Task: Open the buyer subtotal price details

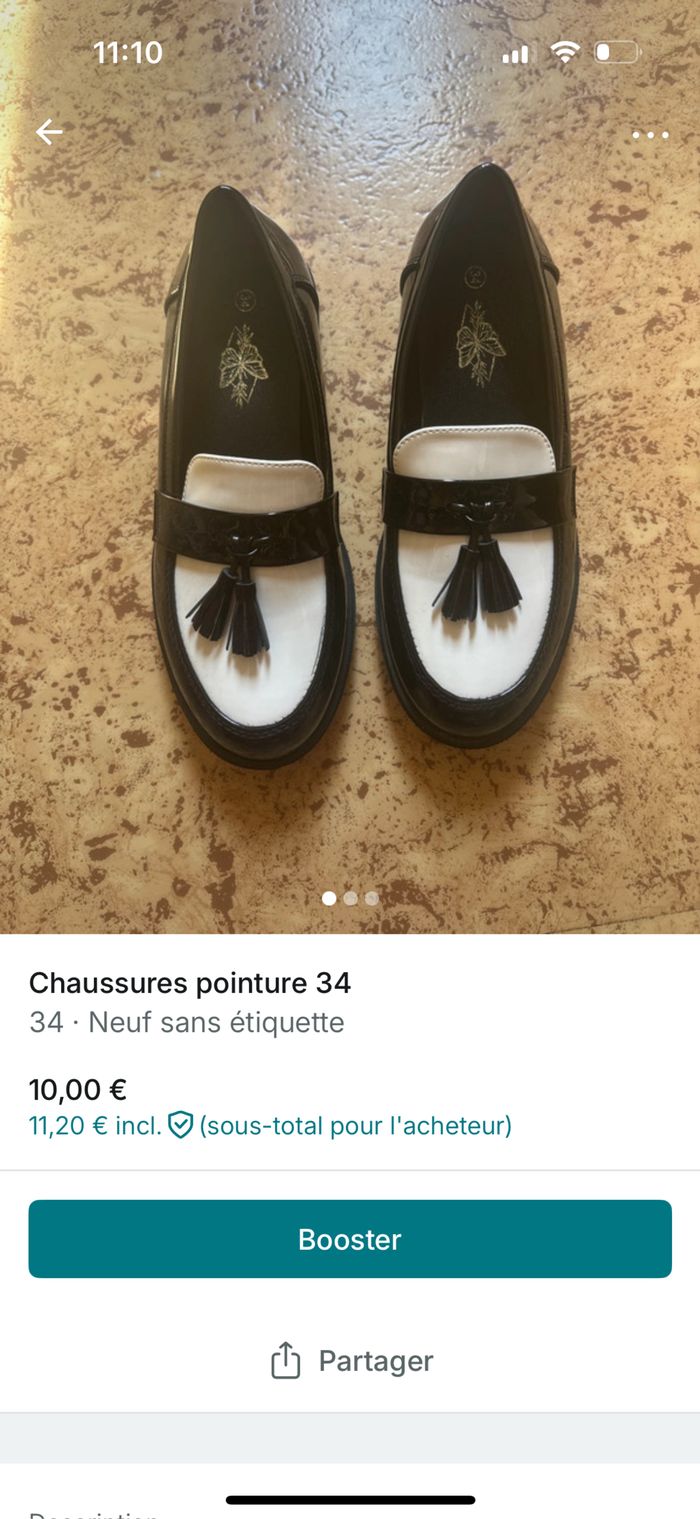Action: tap(270, 1126)
